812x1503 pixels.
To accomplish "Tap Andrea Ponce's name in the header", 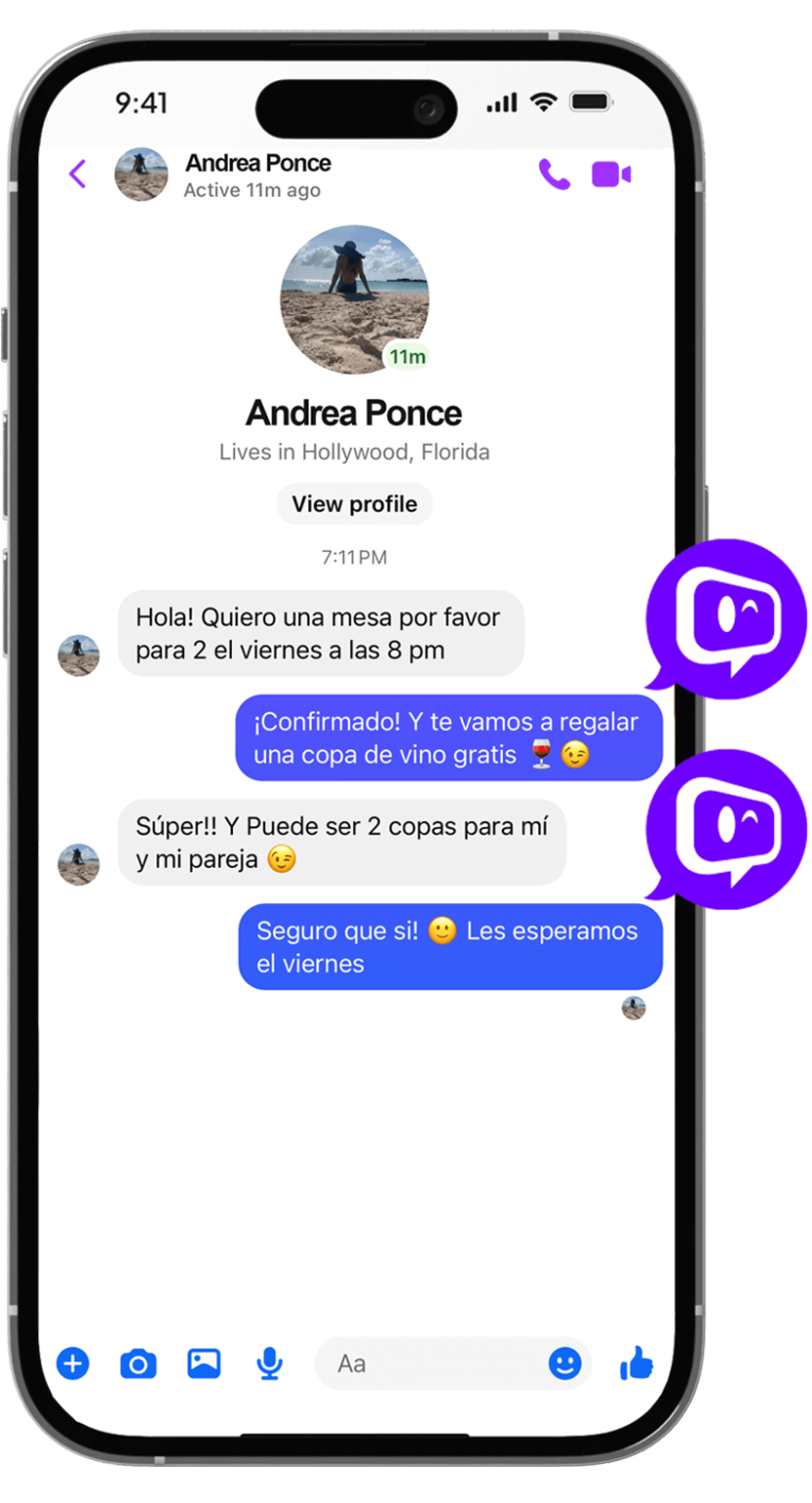I will (x=257, y=162).
